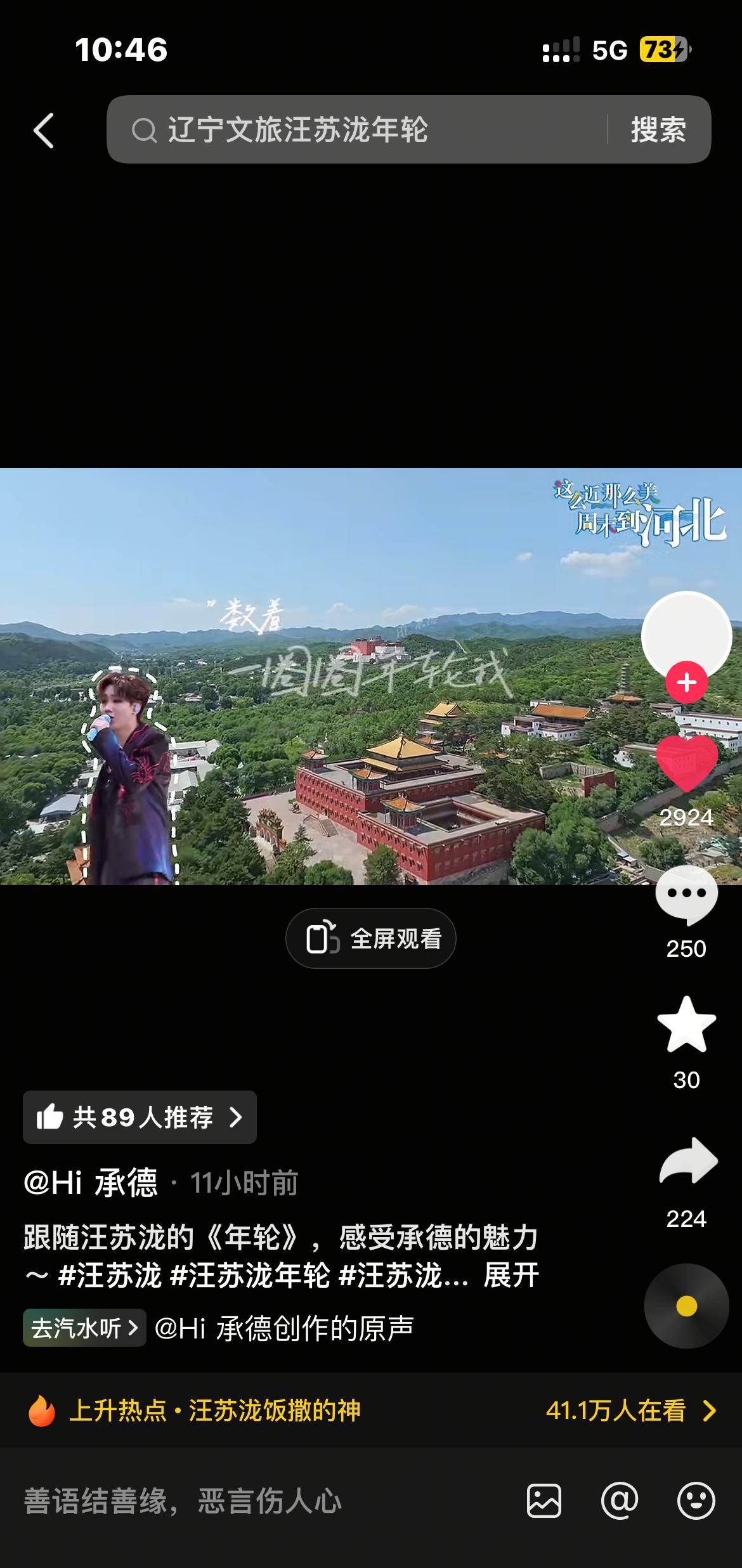Open the original sound by @Hi 承德
The image size is (742, 1568).
(284, 1328)
